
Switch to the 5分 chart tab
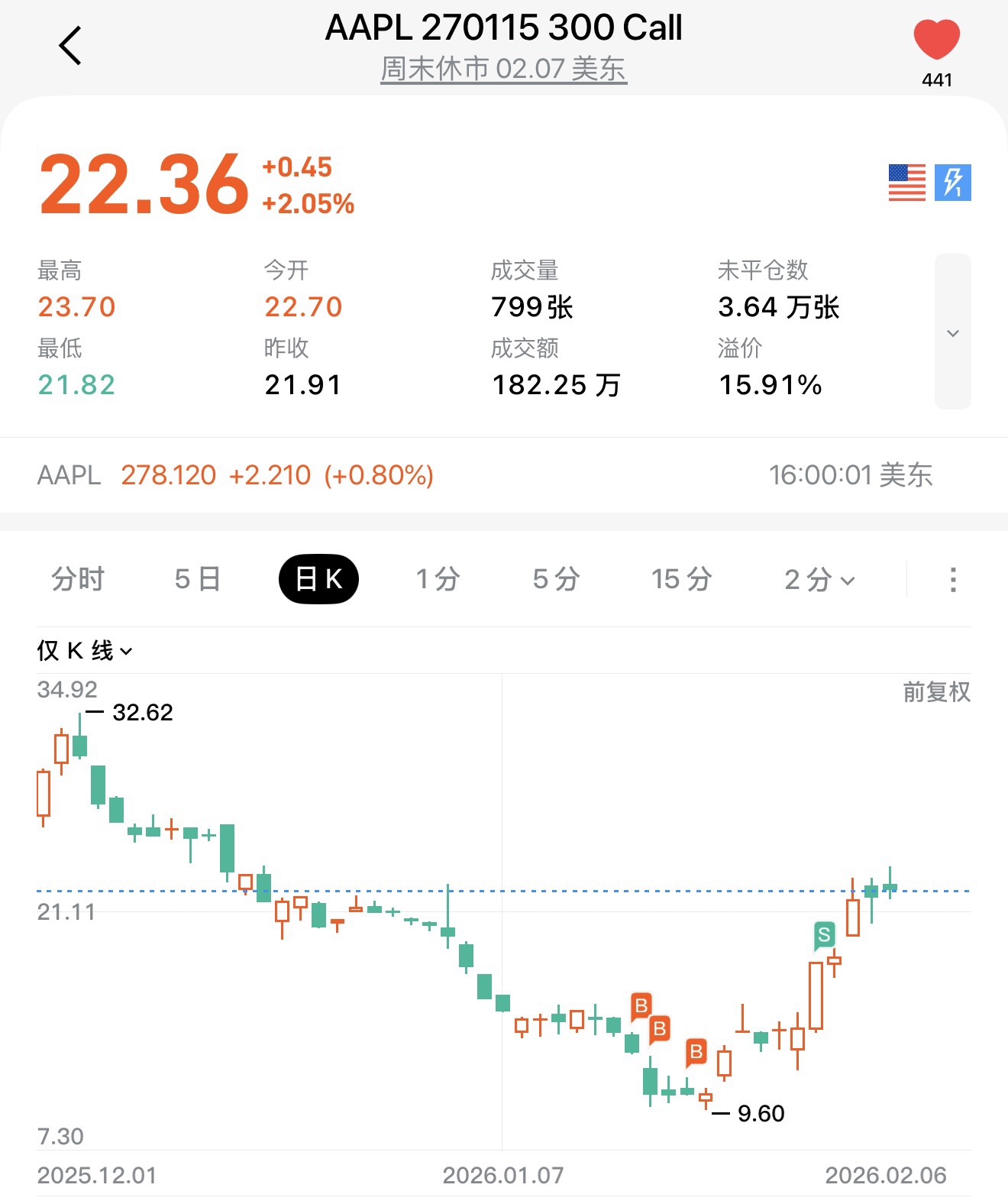[556, 579]
